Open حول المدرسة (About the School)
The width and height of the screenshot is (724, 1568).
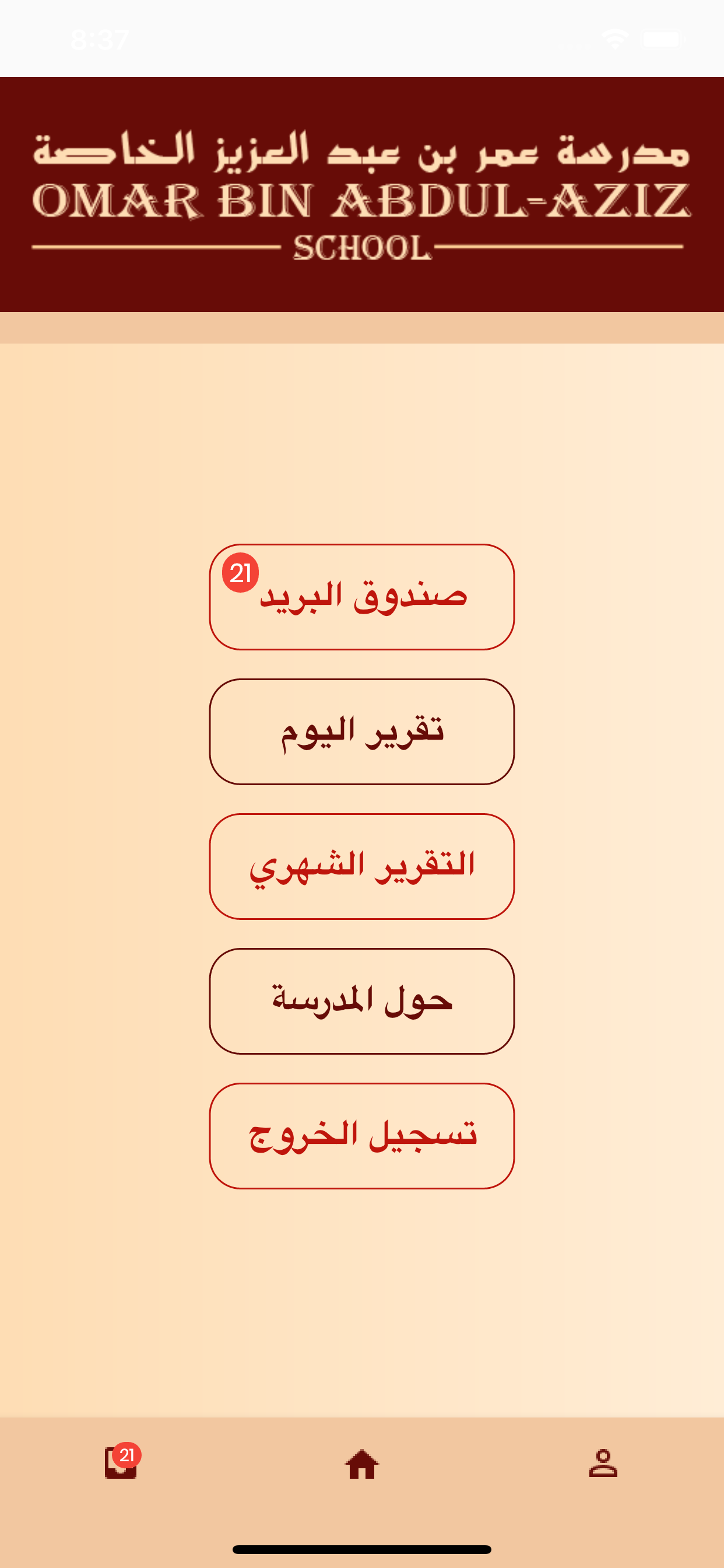pyautogui.click(x=362, y=1005)
